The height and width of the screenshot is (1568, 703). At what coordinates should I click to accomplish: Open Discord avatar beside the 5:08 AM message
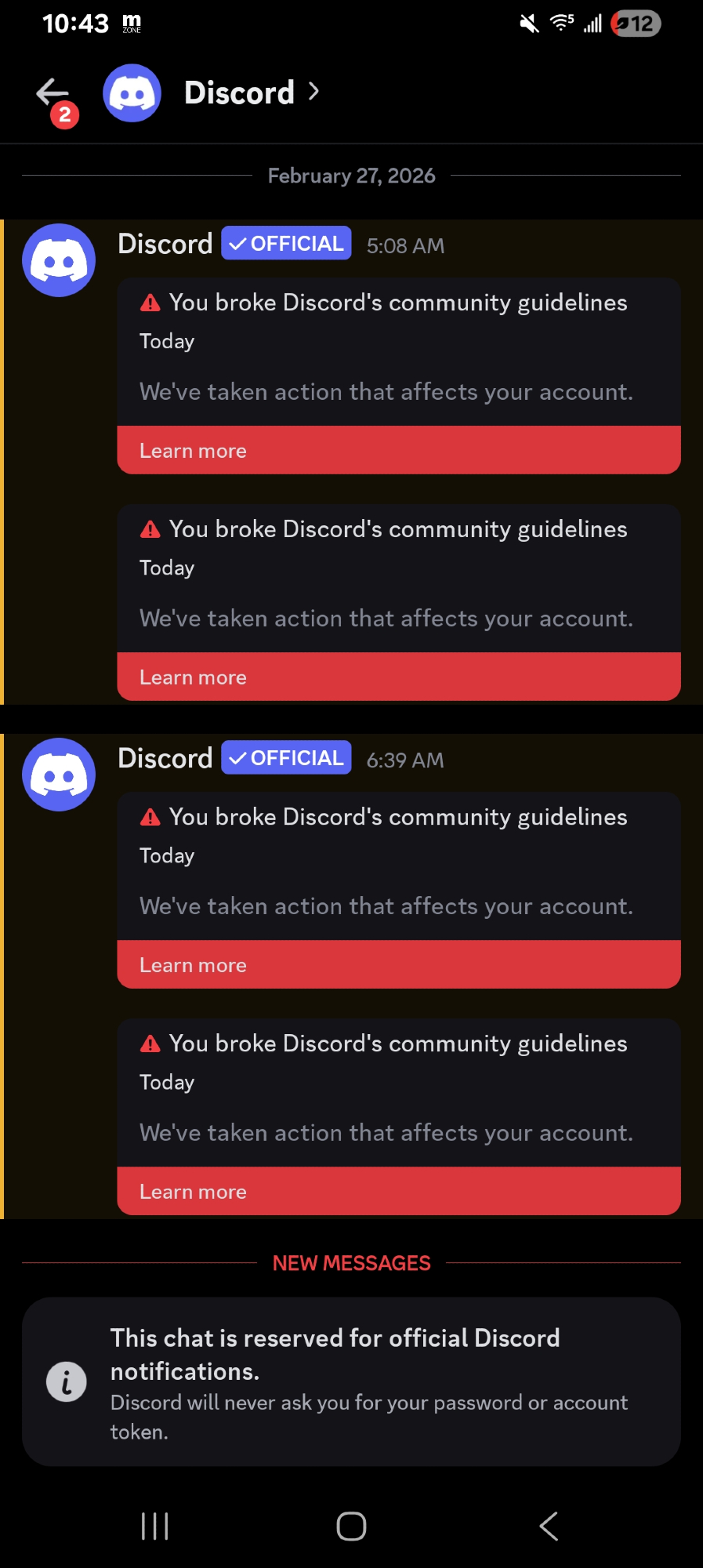(59, 260)
